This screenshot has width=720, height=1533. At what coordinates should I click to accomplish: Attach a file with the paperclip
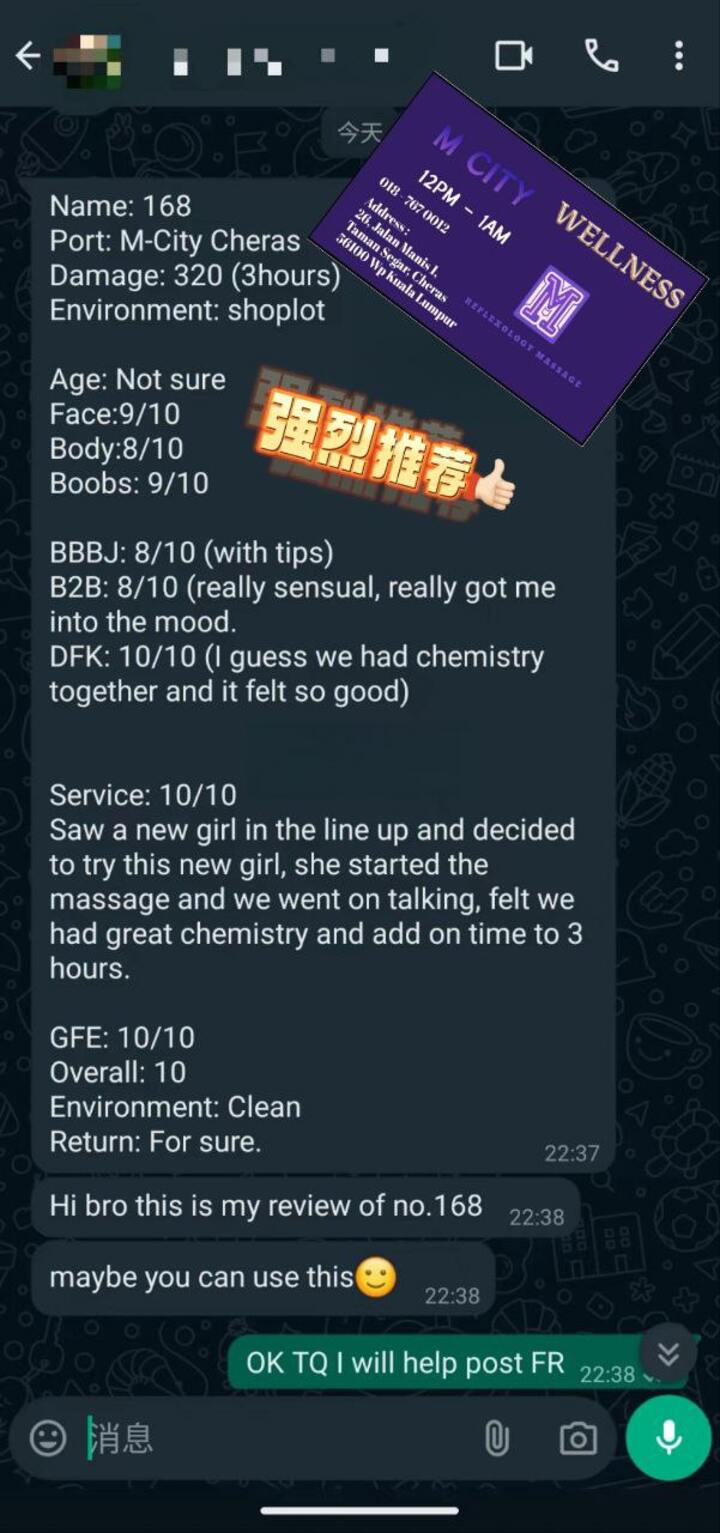coord(497,1438)
